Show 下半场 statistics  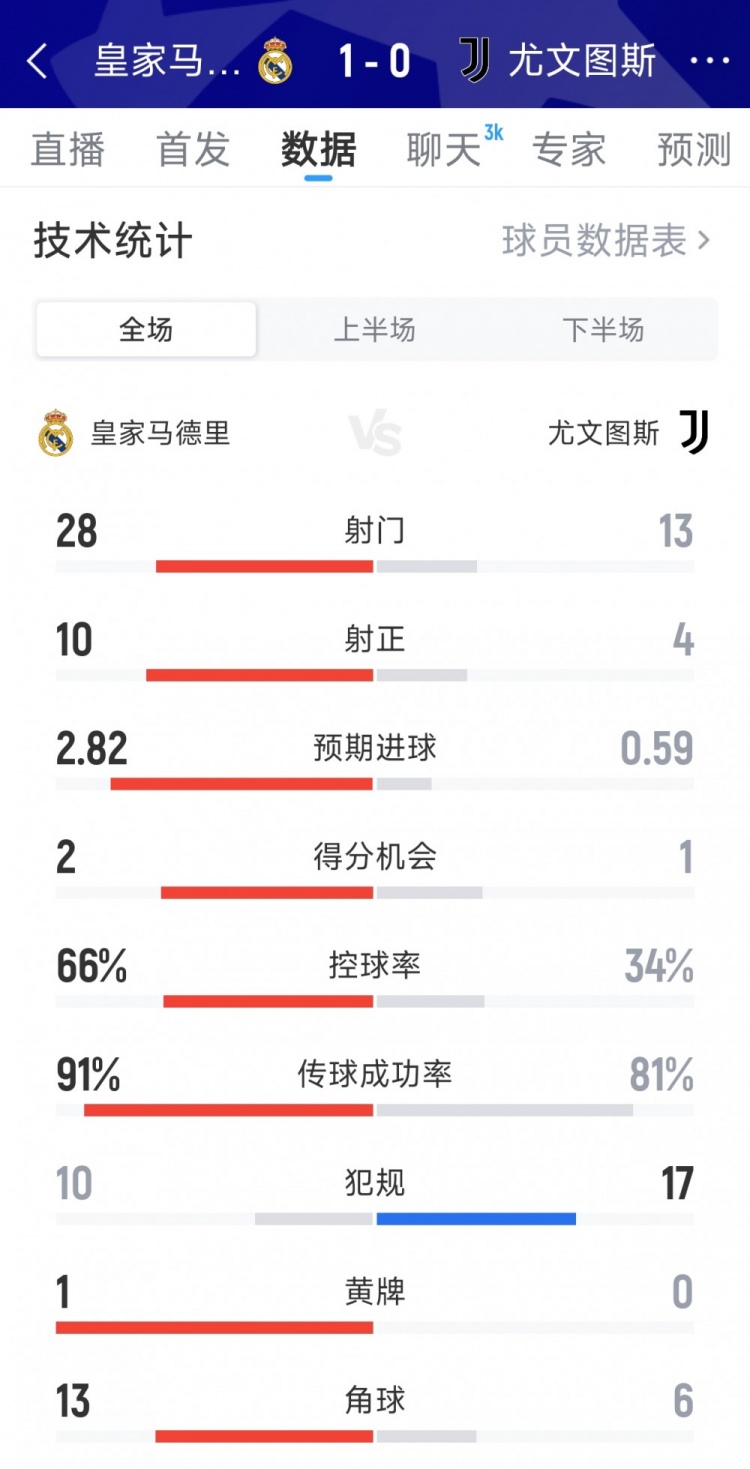[x=603, y=330]
